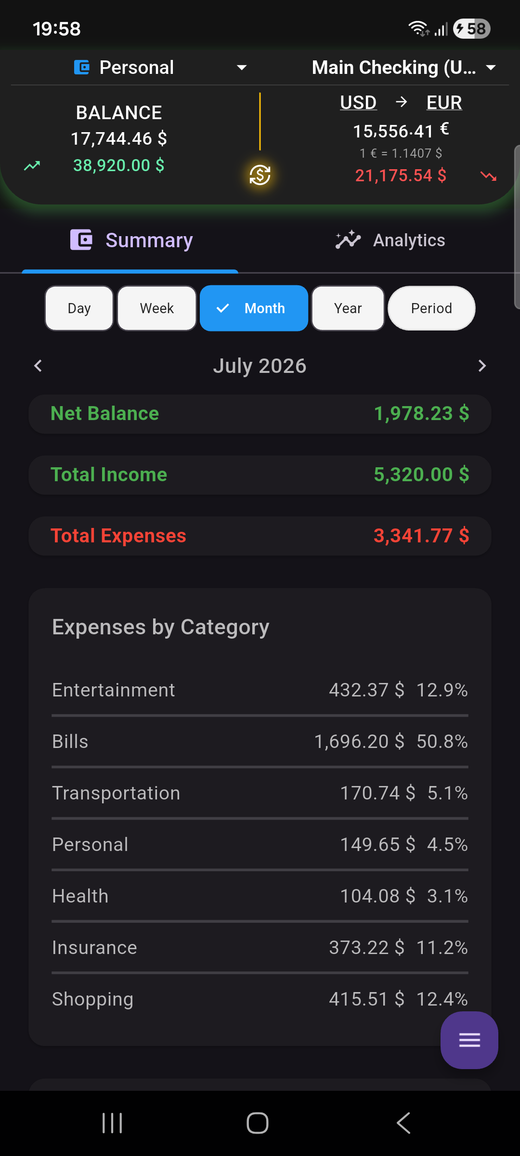Expand the Main Checking account dropdown

403,68
